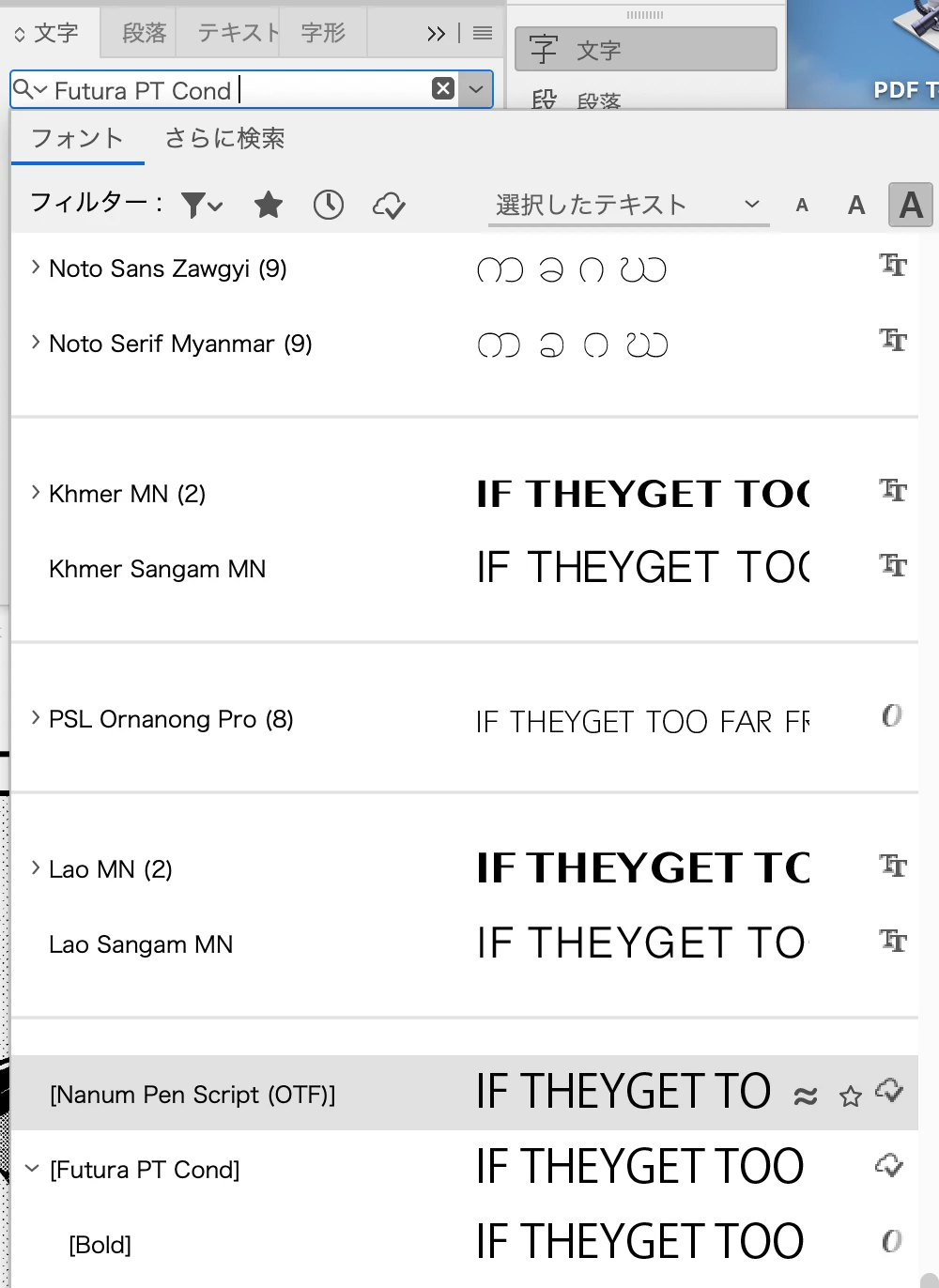The width and height of the screenshot is (939, 1288).
Task: Switch to the さらに検索 tab
Action: tap(224, 139)
